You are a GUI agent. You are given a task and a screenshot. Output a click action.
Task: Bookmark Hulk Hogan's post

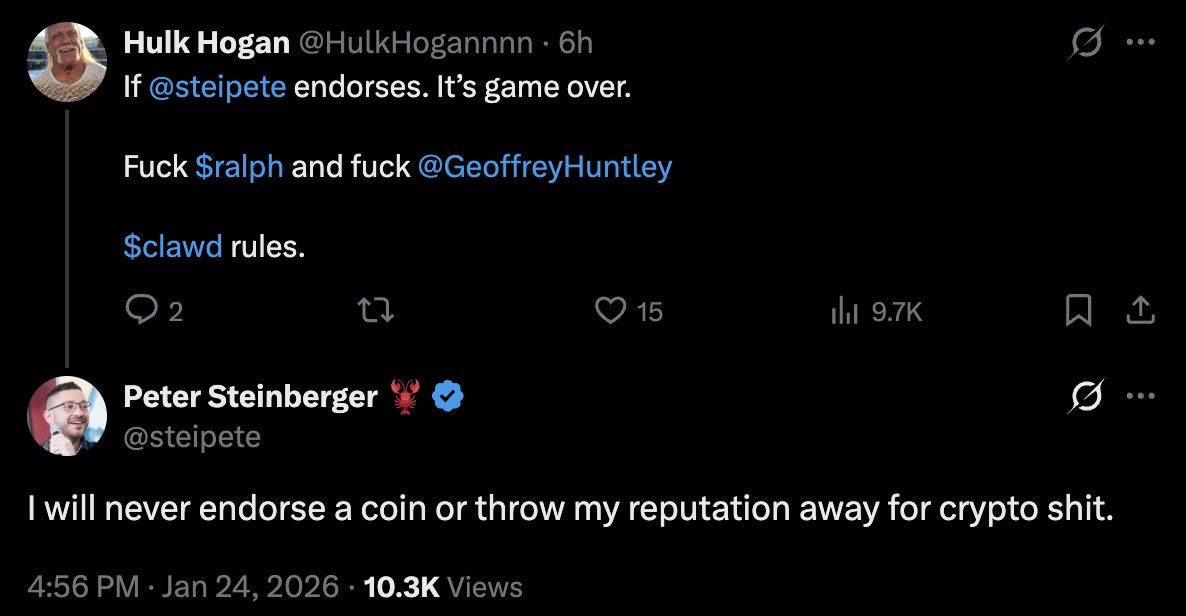tap(1078, 312)
